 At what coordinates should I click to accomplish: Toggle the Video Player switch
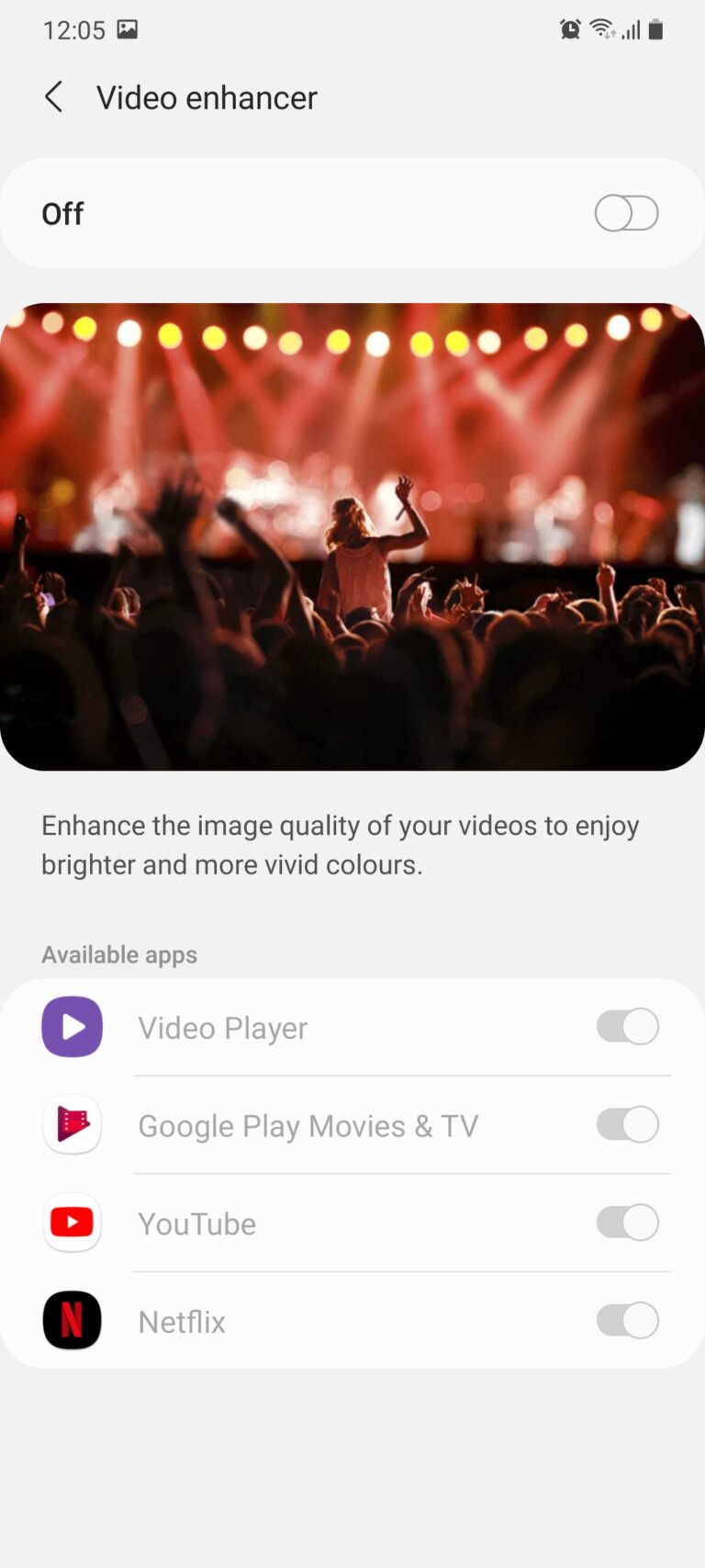tap(627, 1027)
